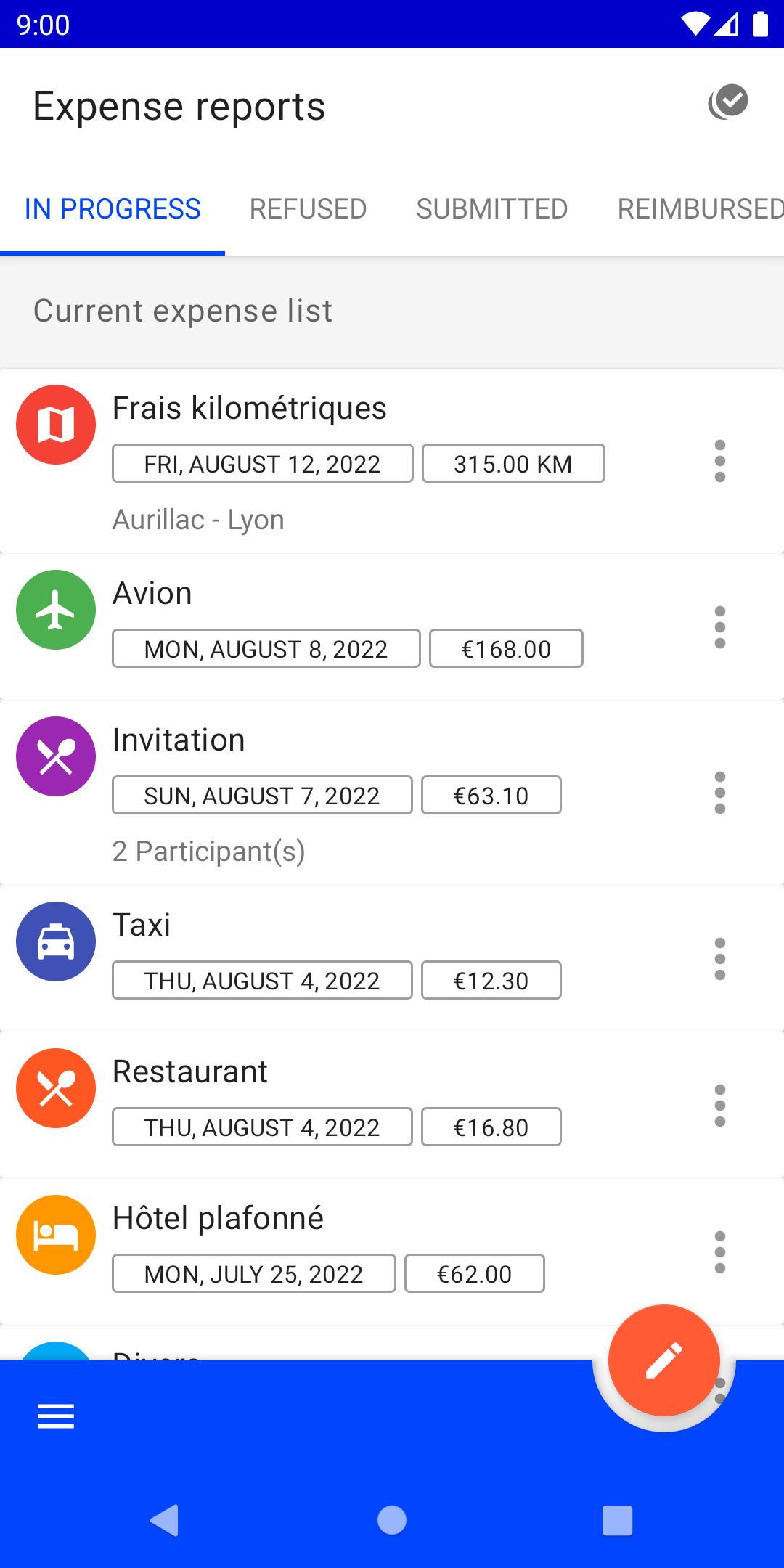
Task: Open the Avion expense
Action: (392, 627)
